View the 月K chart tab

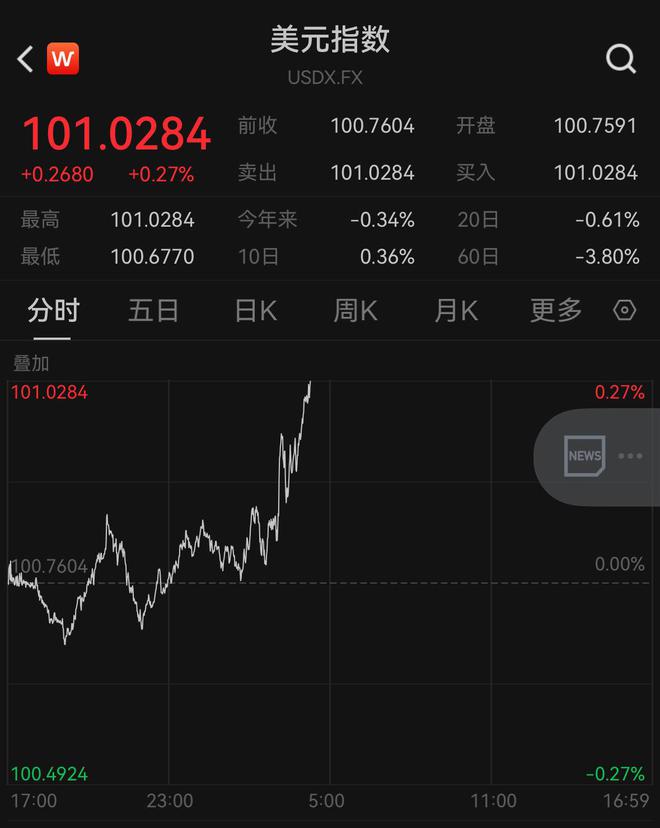point(456,311)
